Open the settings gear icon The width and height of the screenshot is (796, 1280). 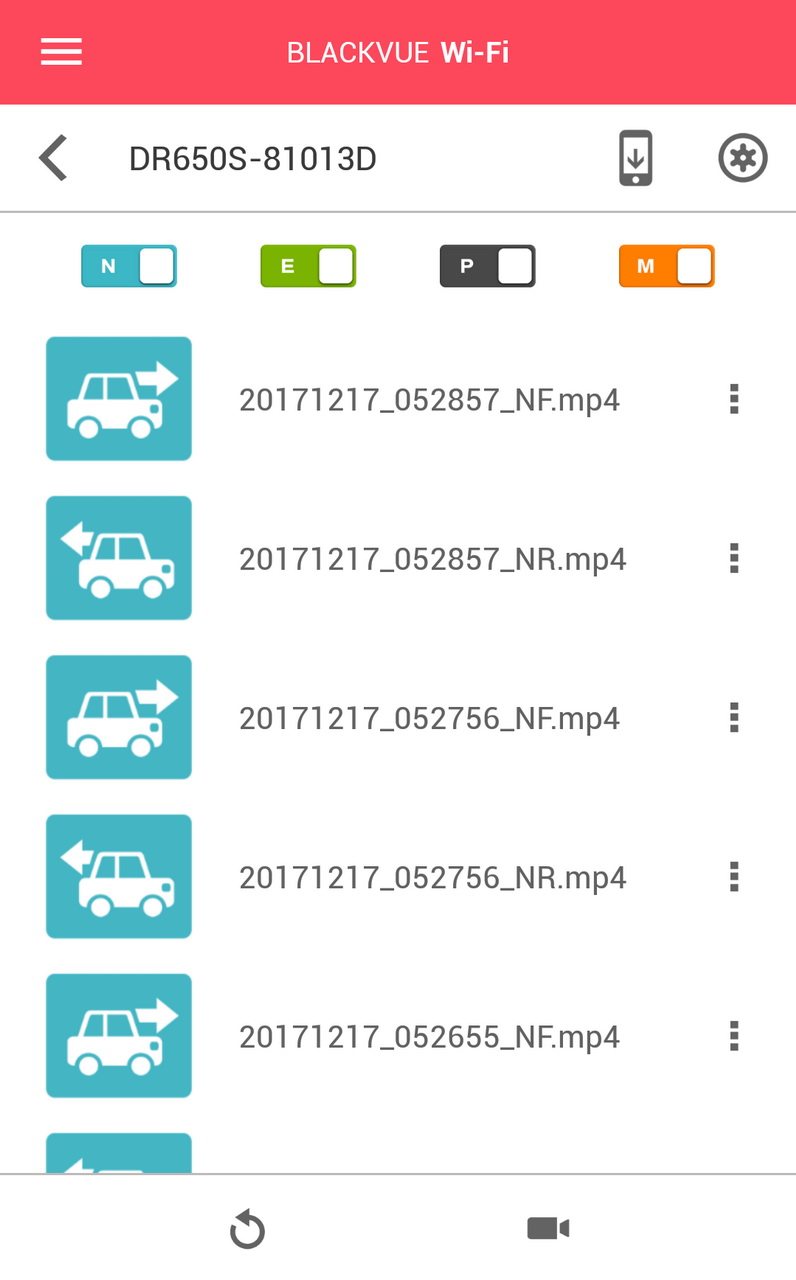coord(743,158)
